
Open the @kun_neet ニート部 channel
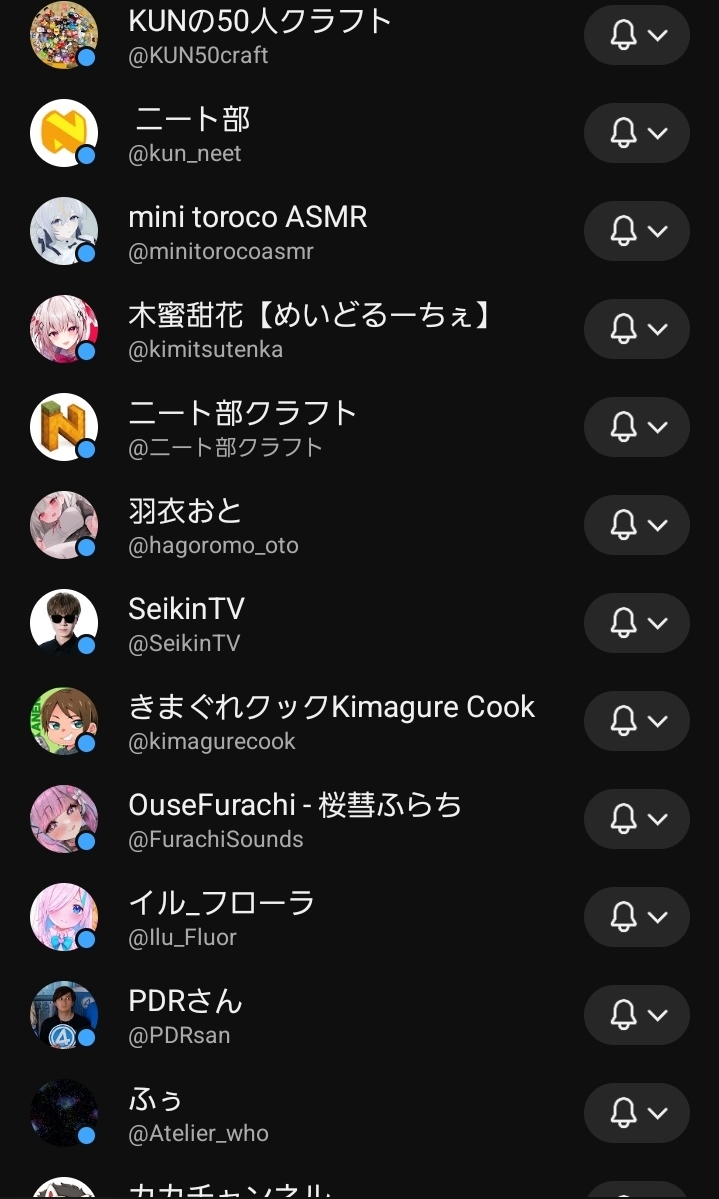190,133
